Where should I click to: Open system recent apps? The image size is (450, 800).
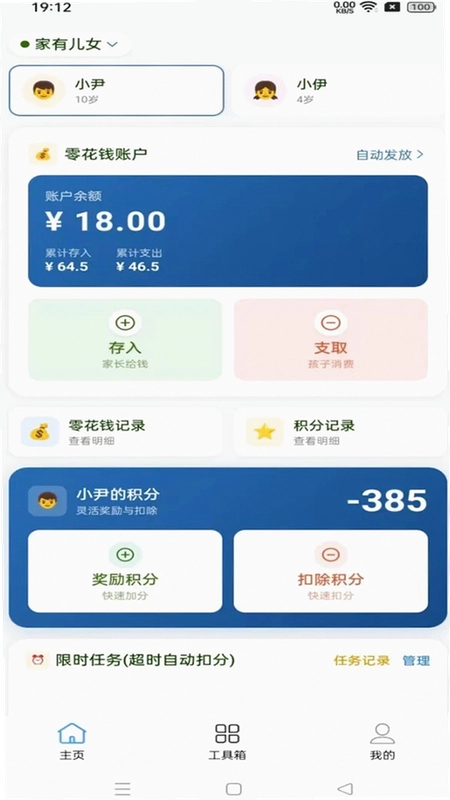pos(122,788)
